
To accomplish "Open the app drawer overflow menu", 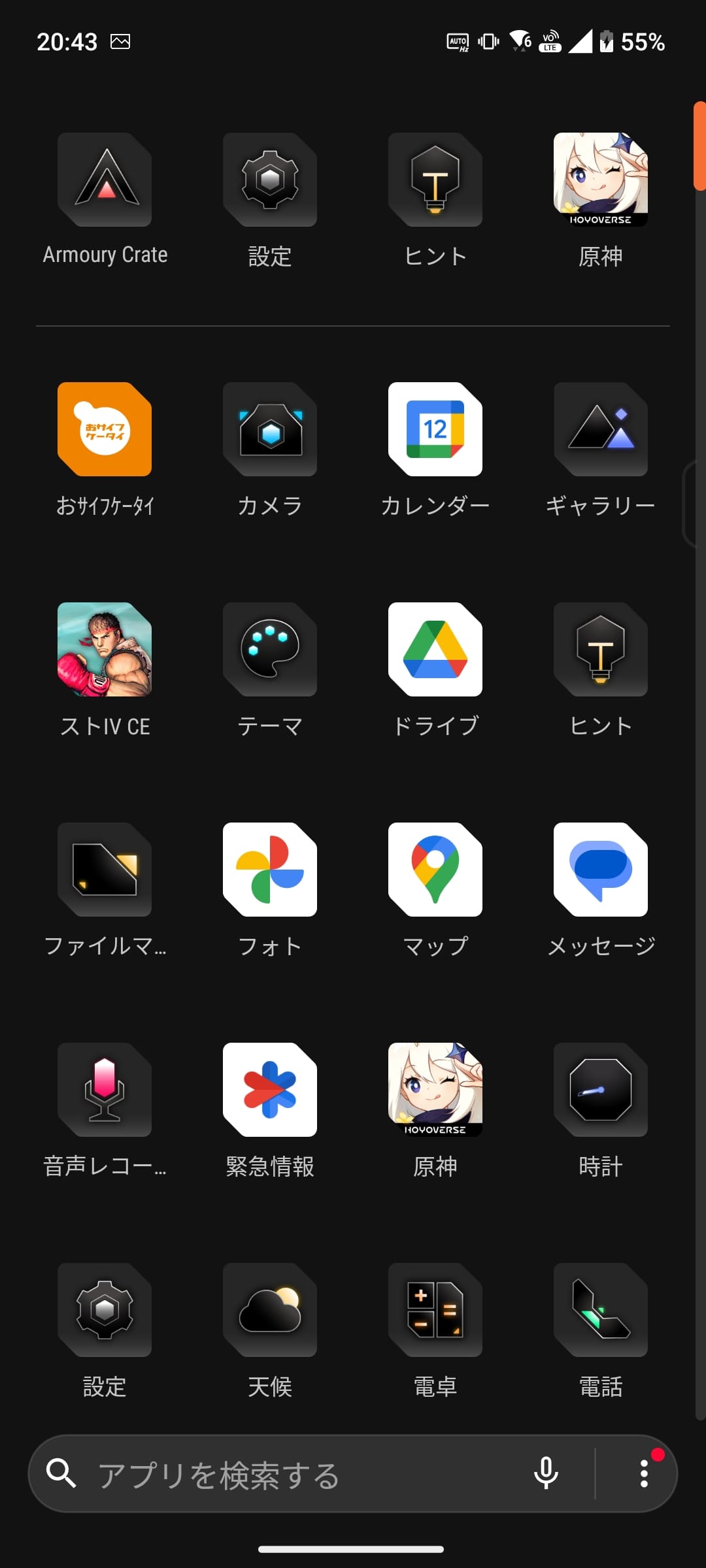I will click(x=644, y=1473).
